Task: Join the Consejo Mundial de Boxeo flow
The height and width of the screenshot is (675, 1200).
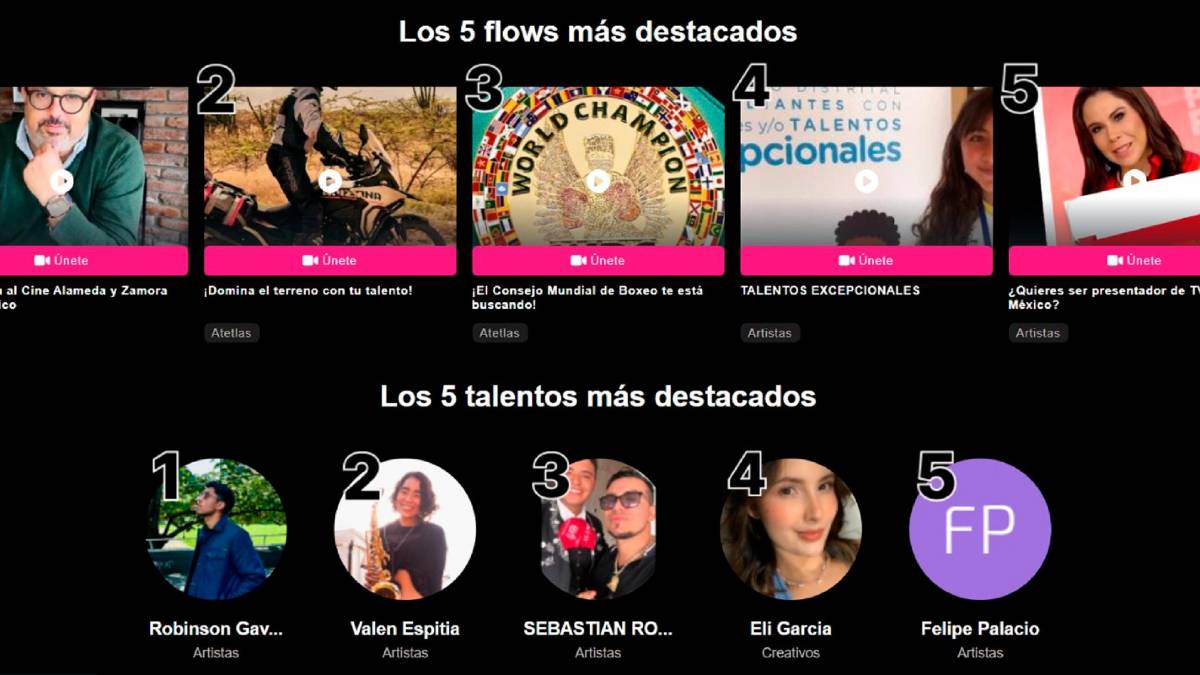Action: click(x=598, y=260)
